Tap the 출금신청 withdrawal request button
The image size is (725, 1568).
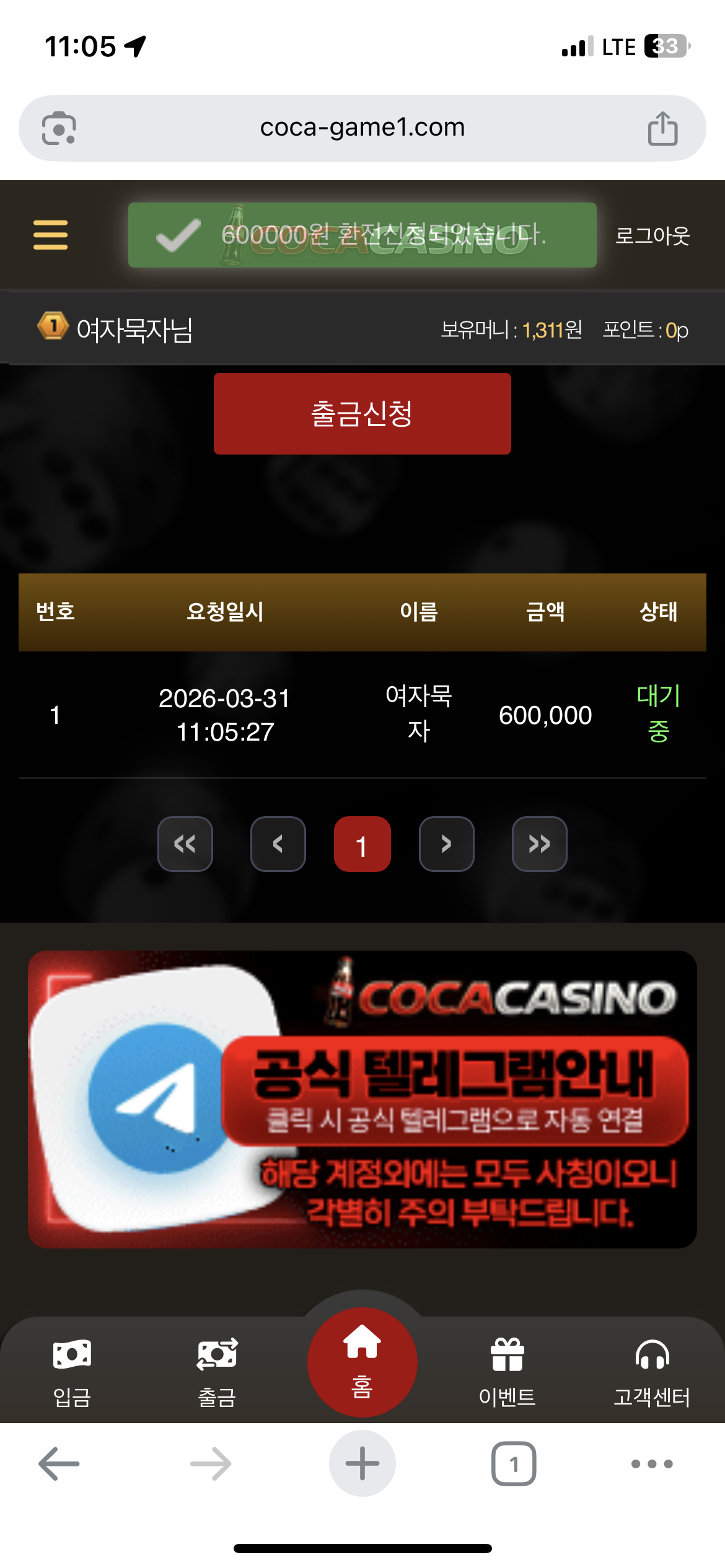pos(362,414)
